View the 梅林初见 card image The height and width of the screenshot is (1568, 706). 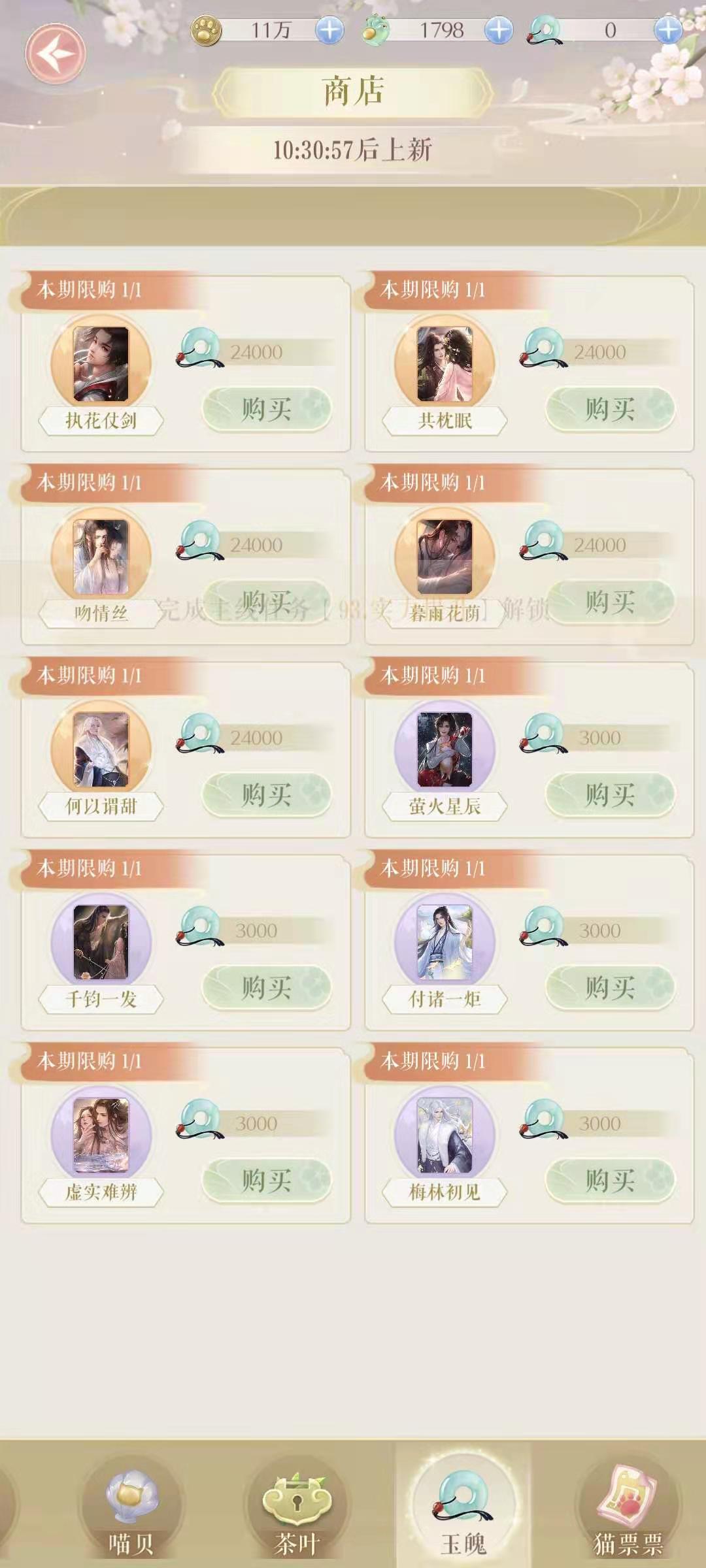(x=445, y=1135)
